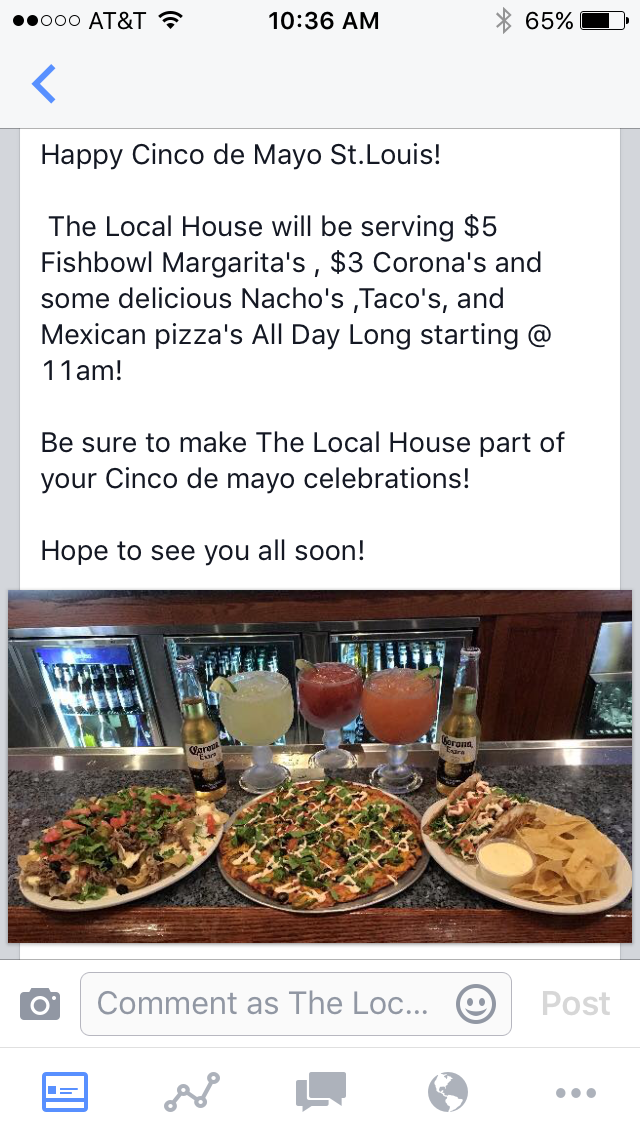Switch to the page feed tab

65,1092
